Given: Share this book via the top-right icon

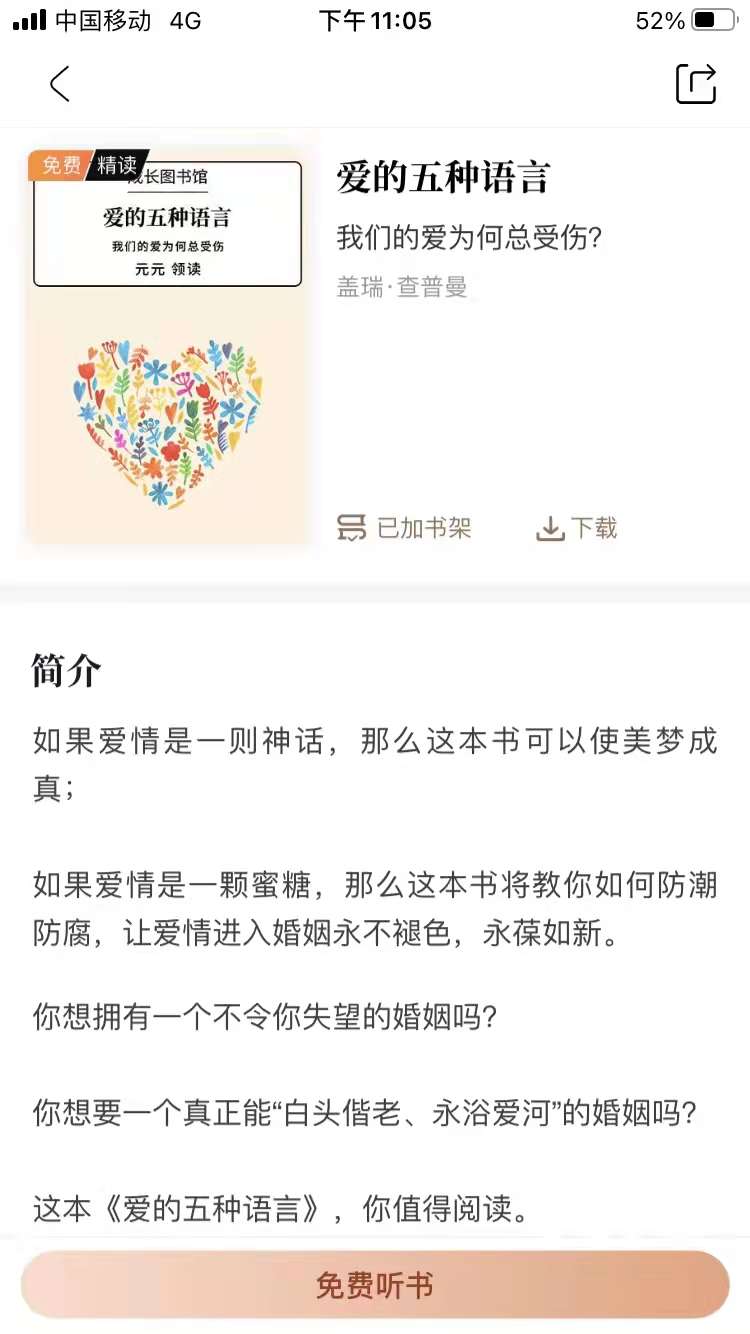Looking at the screenshot, I should [697, 84].
